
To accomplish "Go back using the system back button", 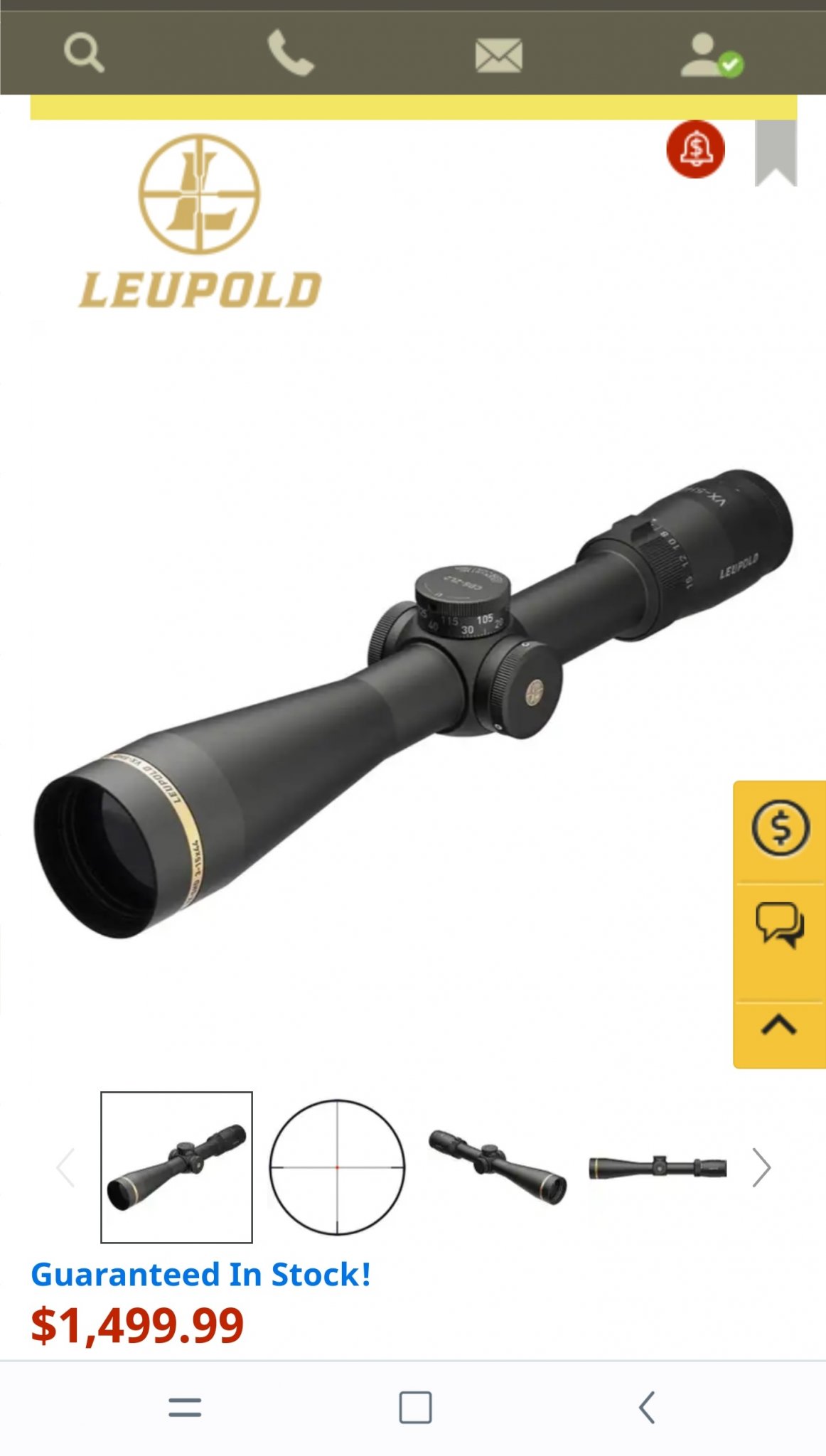I will tap(646, 1408).
